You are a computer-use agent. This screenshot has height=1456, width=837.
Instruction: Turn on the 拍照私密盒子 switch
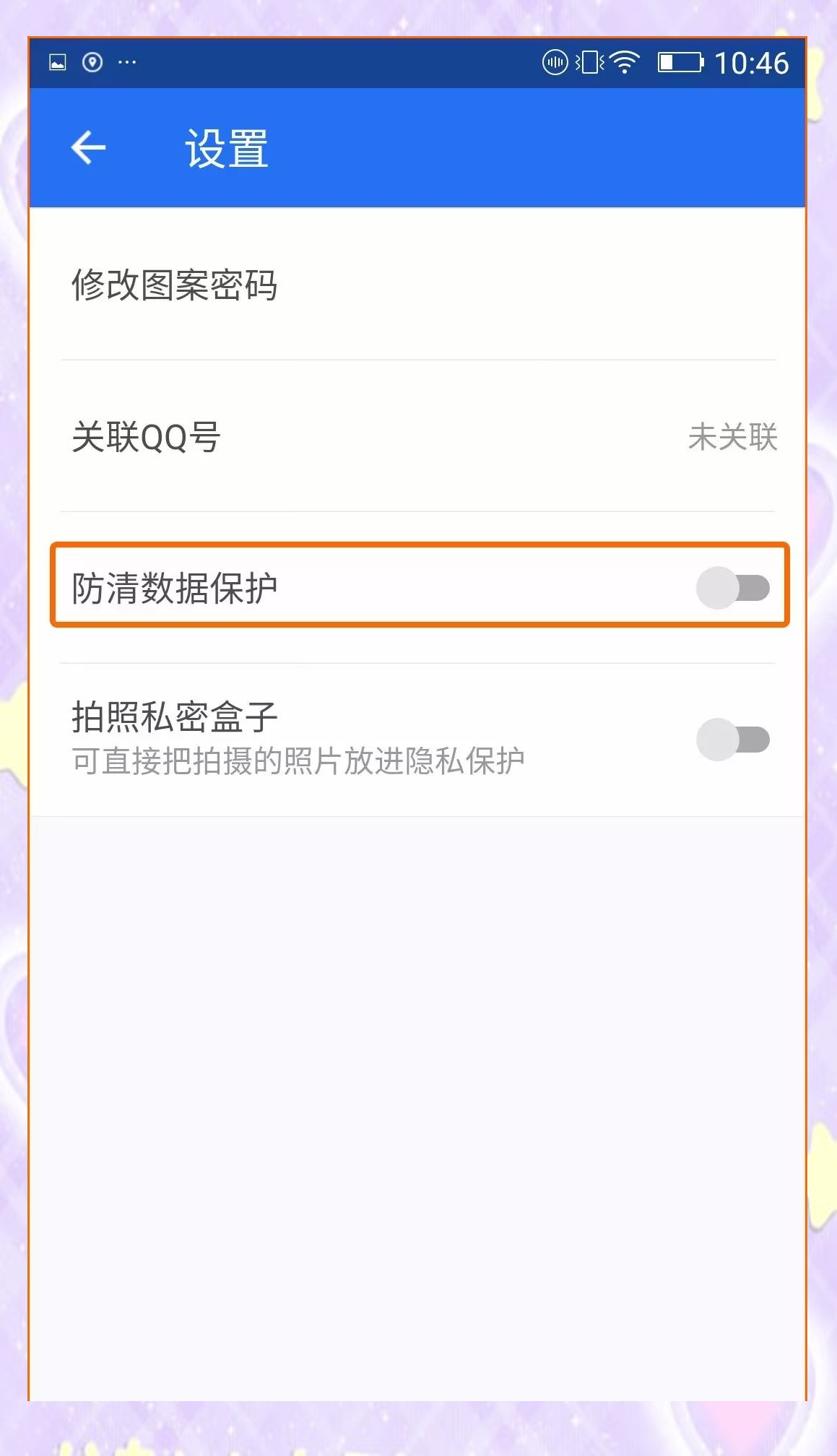coord(732,740)
